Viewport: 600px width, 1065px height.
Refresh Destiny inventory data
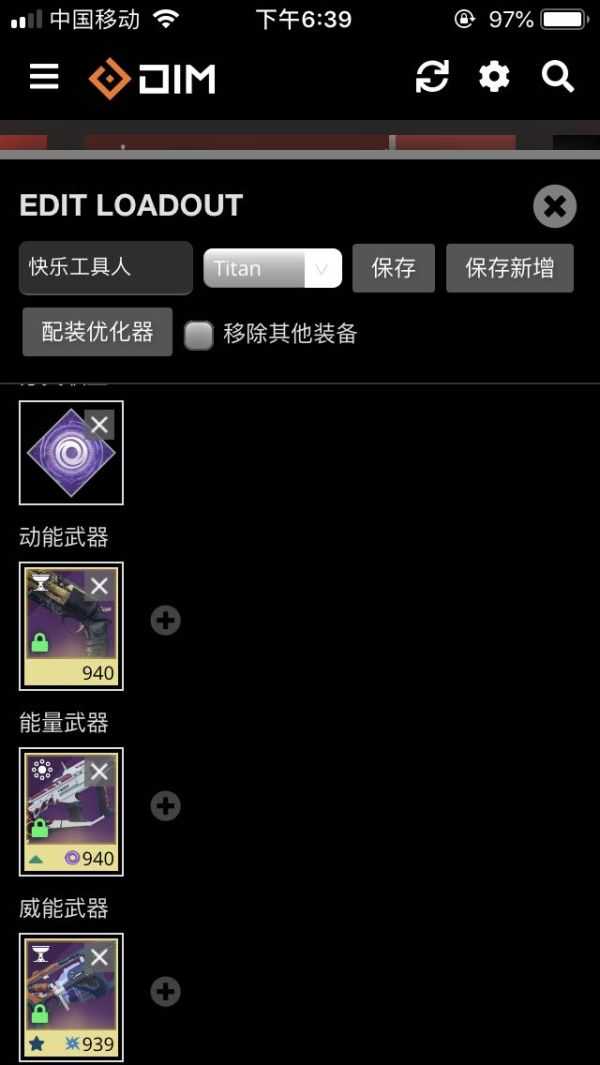pyautogui.click(x=432, y=77)
